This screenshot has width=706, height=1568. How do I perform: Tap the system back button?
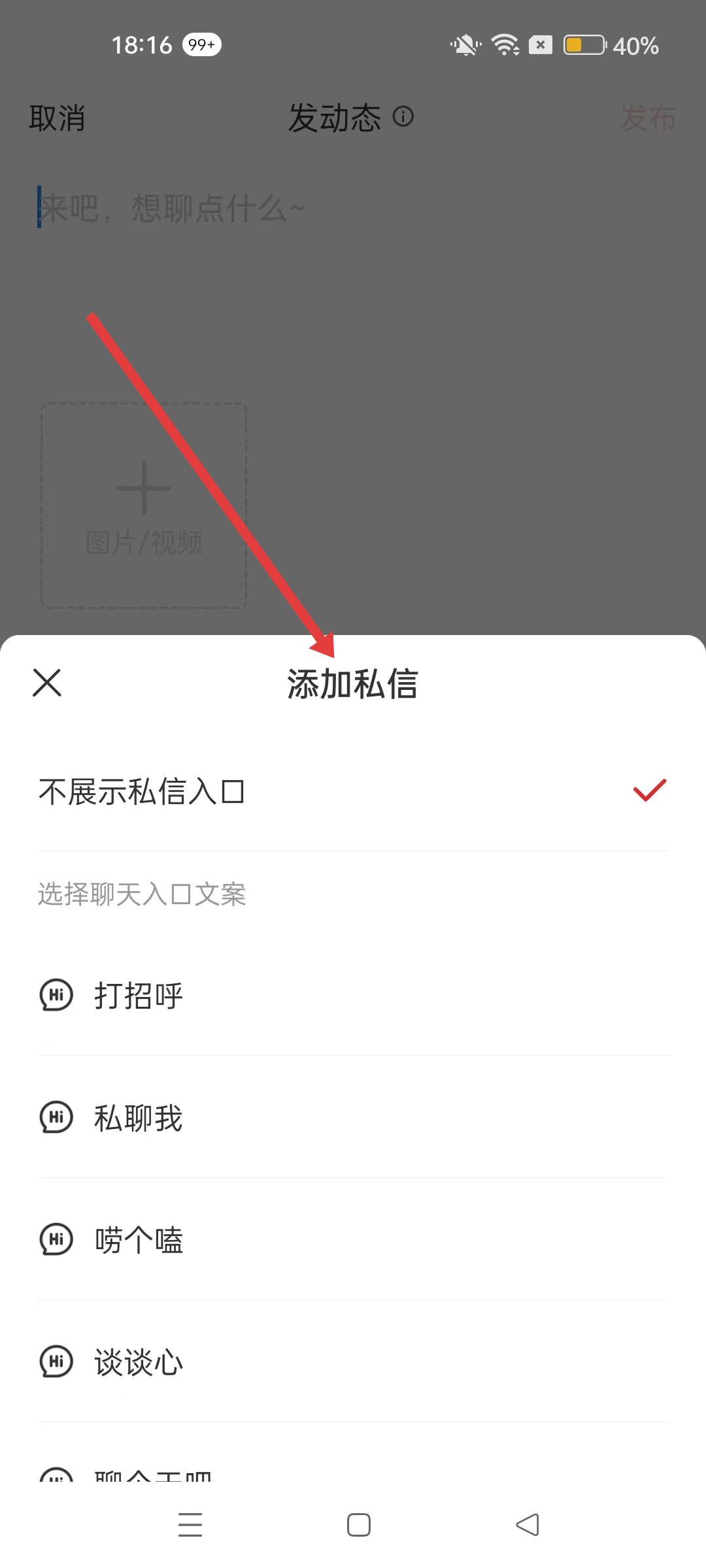[527, 1525]
